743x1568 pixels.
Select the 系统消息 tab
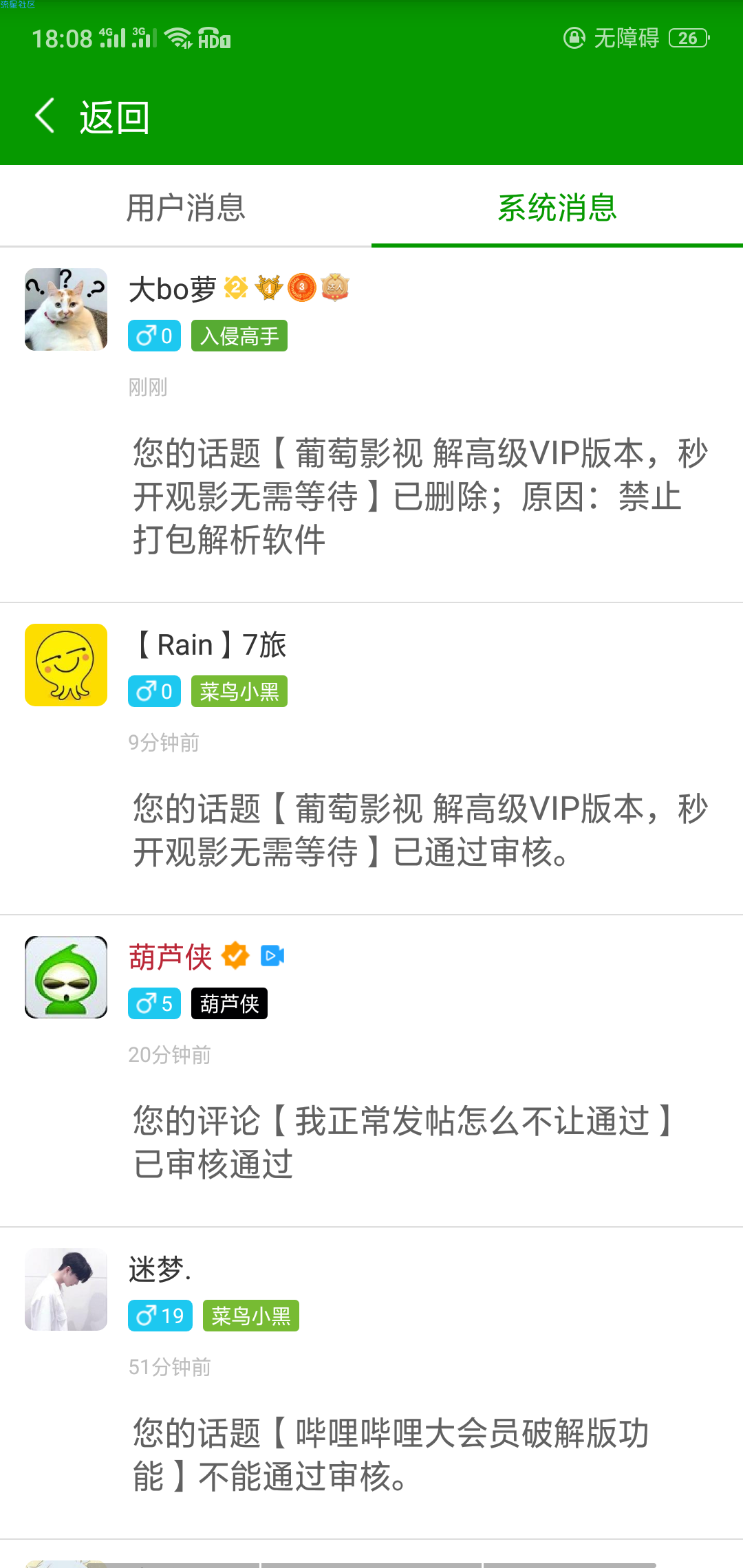click(557, 207)
